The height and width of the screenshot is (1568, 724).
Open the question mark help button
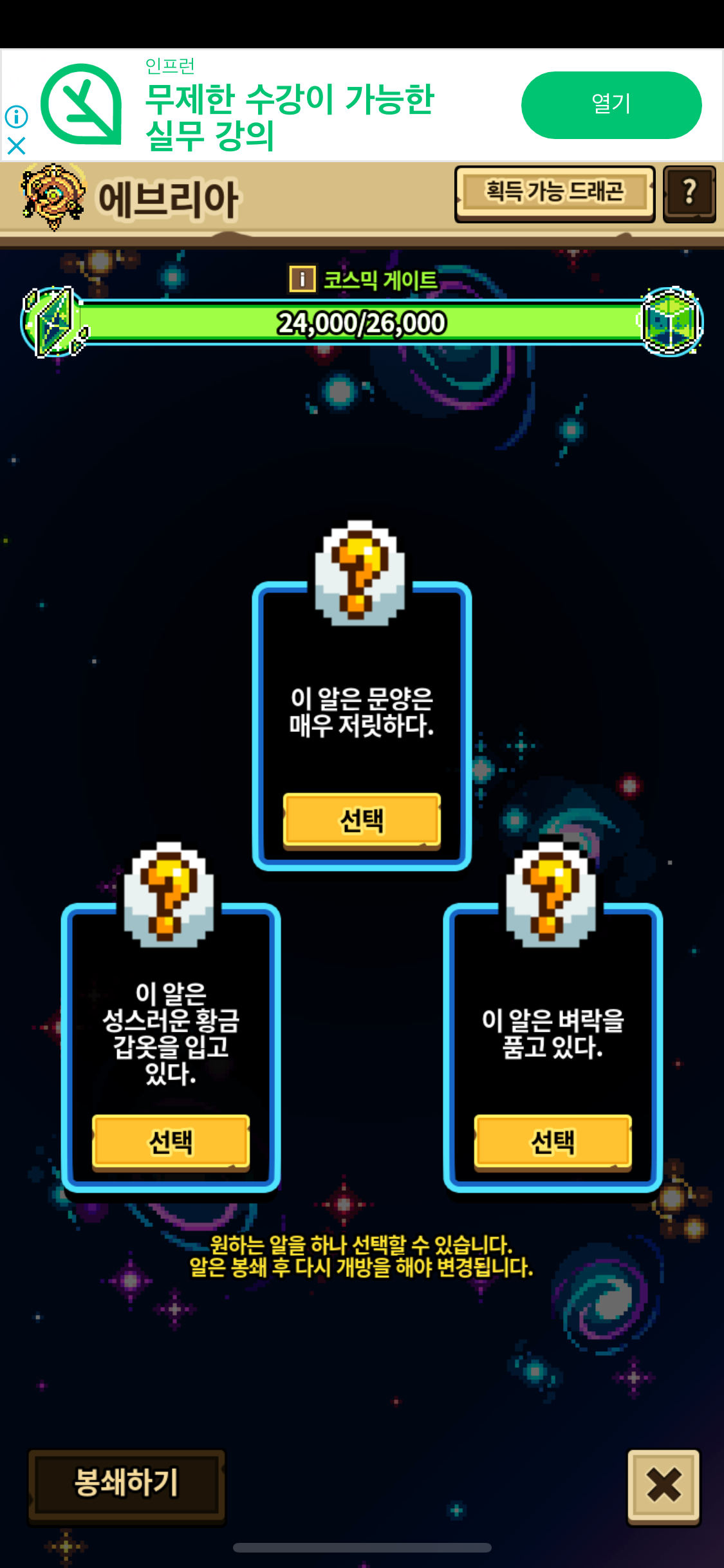689,194
